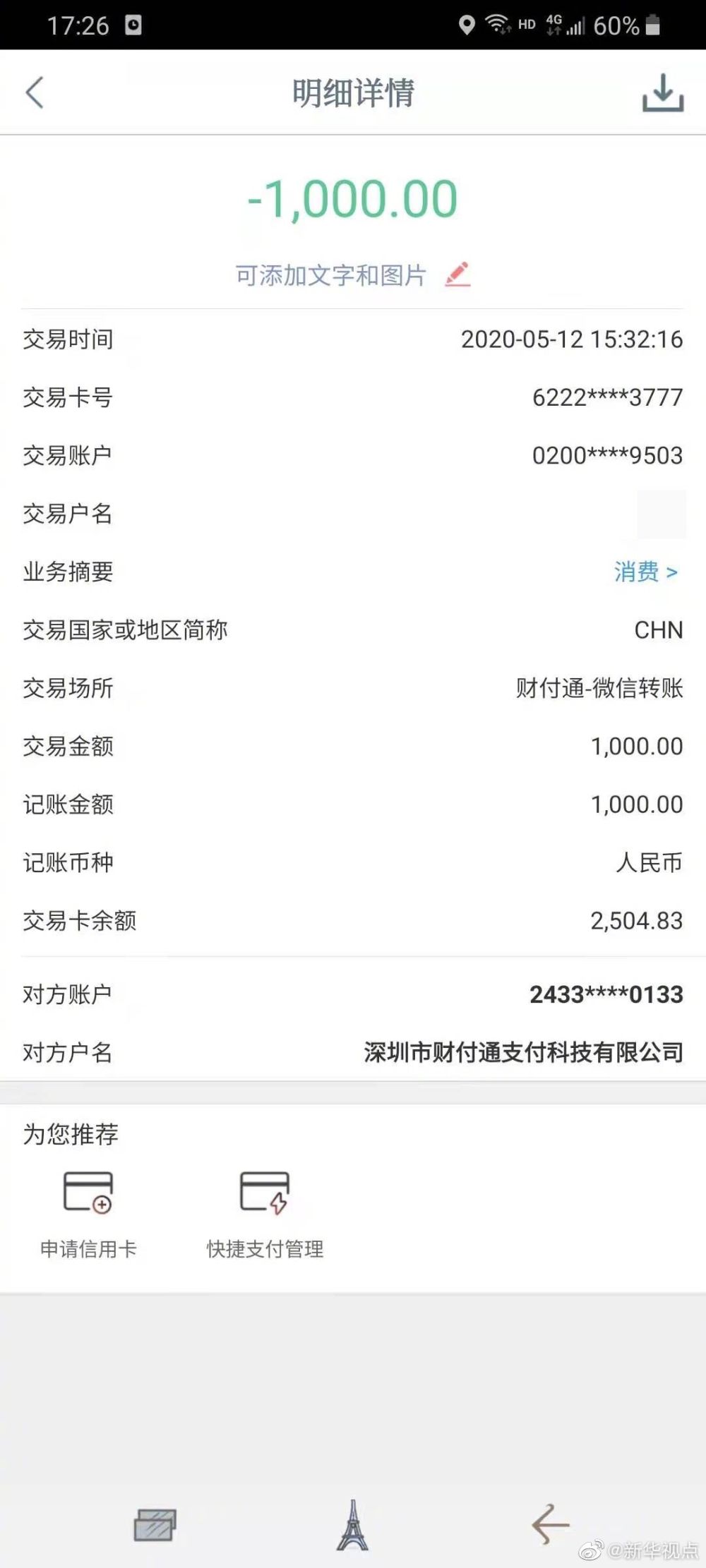
Task: Tap the system back arrow
Action: [550, 1526]
